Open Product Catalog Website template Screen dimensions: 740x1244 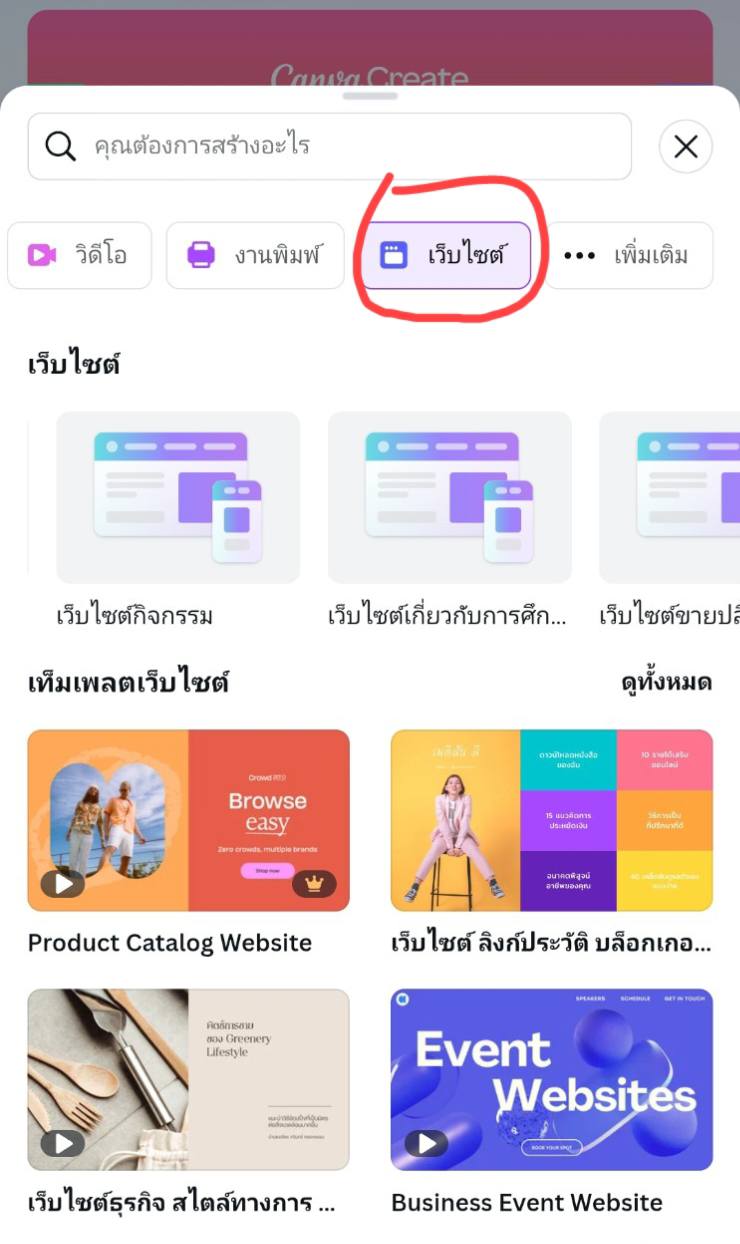(x=188, y=820)
